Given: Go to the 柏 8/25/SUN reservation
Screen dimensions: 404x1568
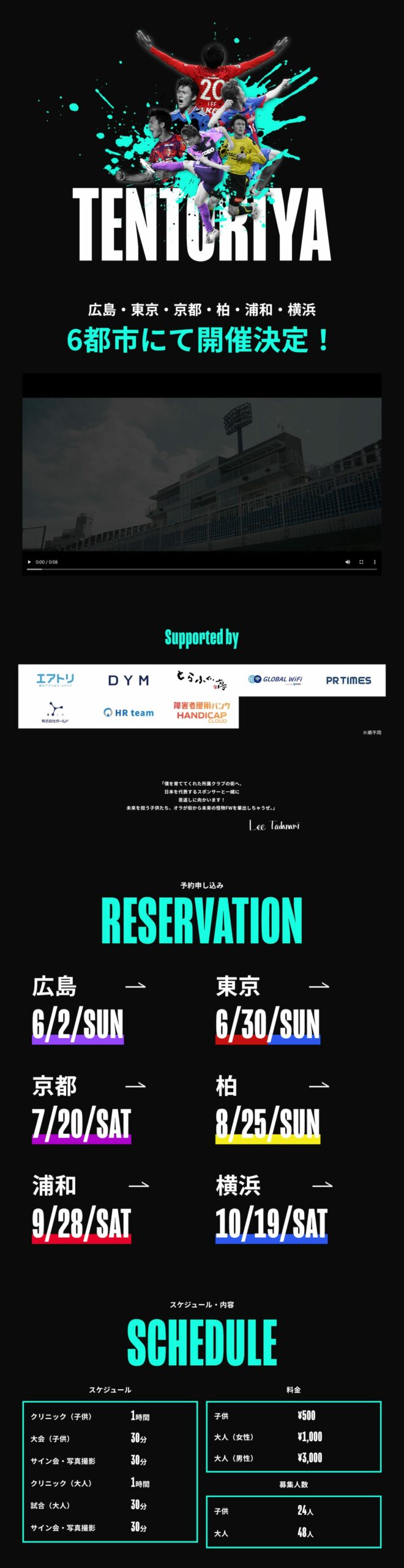Looking at the screenshot, I should click(272, 1110).
